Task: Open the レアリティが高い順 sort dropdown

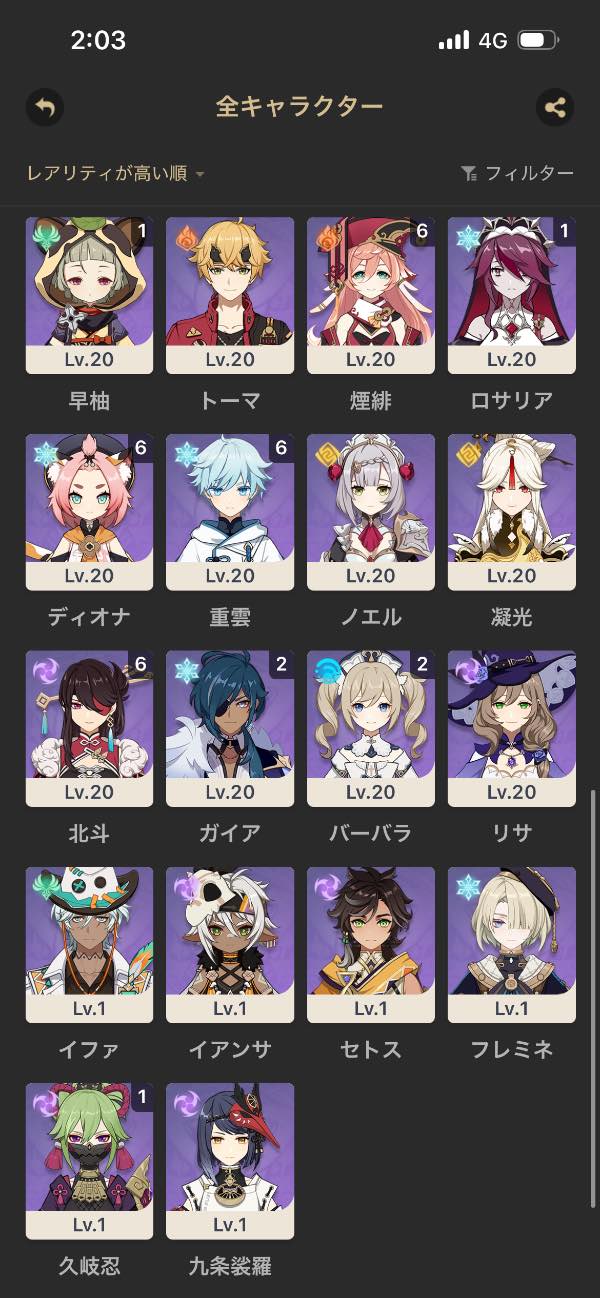Action: point(116,173)
